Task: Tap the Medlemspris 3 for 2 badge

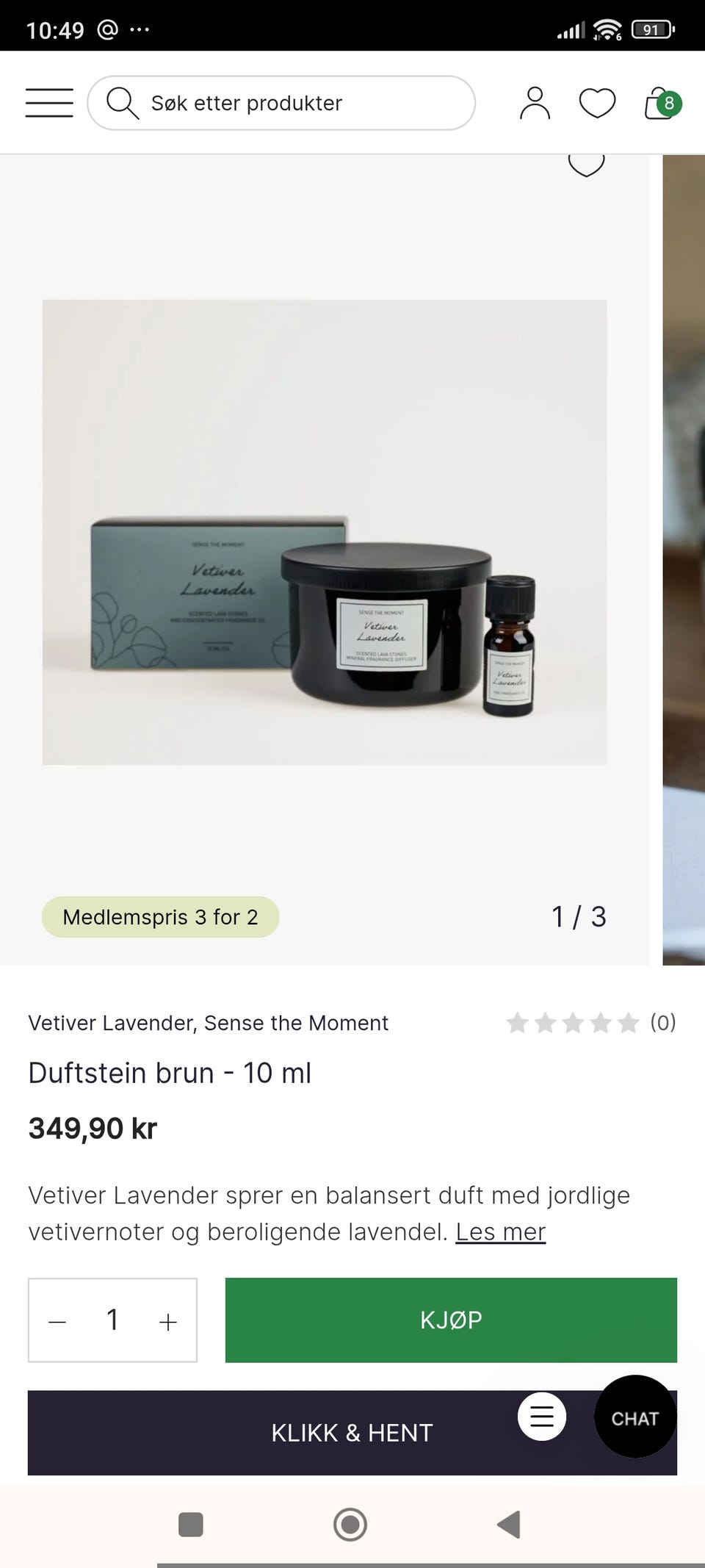Action: point(161,916)
